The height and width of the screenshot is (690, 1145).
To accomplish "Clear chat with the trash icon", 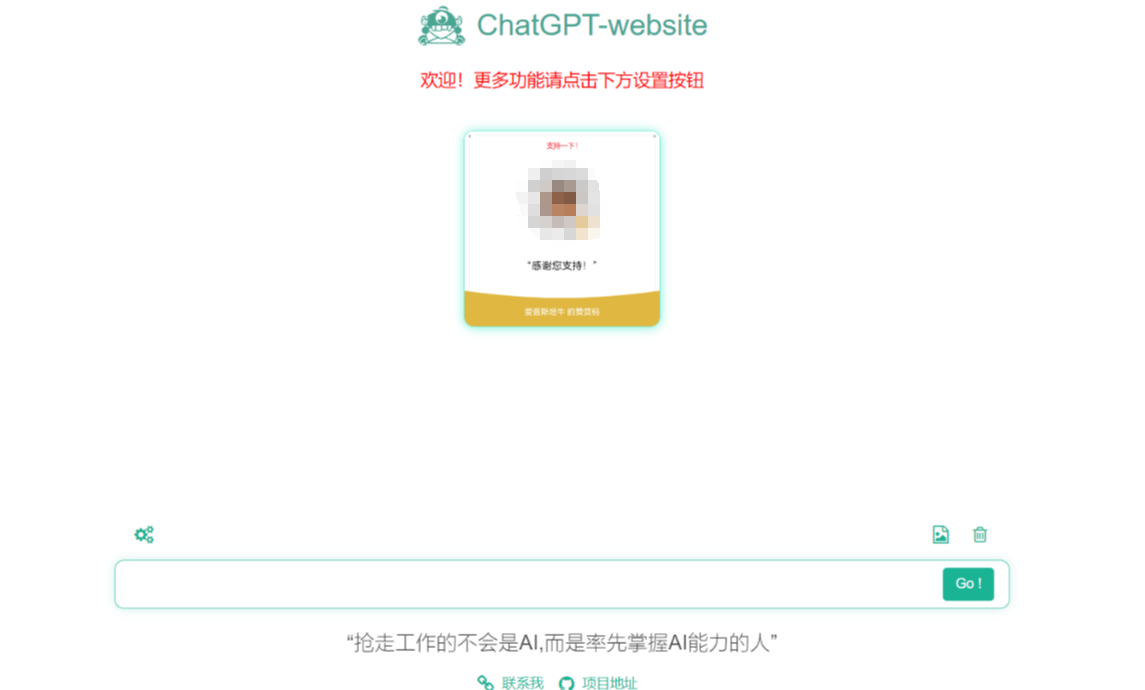I will click(980, 535).
